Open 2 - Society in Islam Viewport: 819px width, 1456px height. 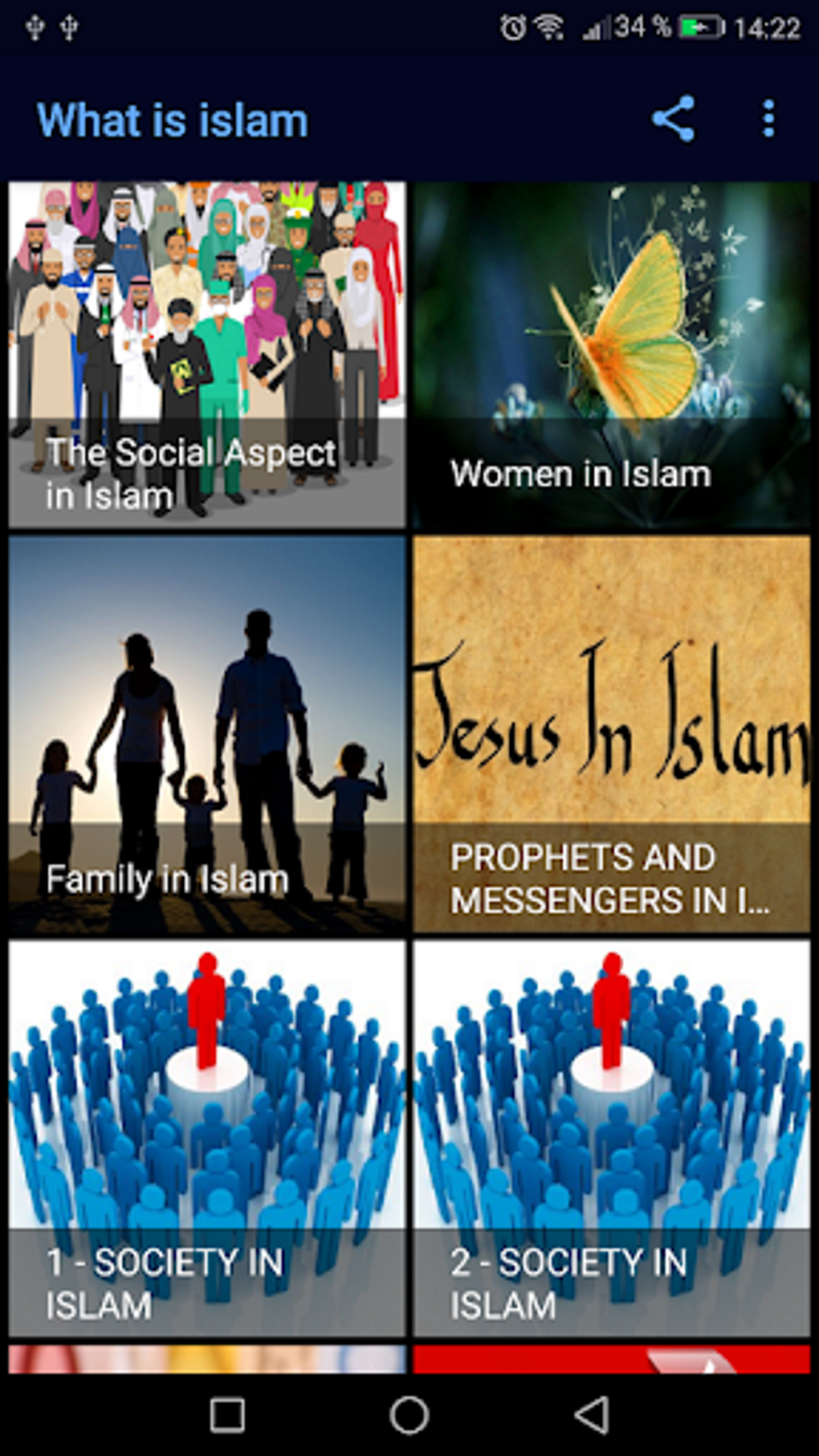pos(612,1139)
